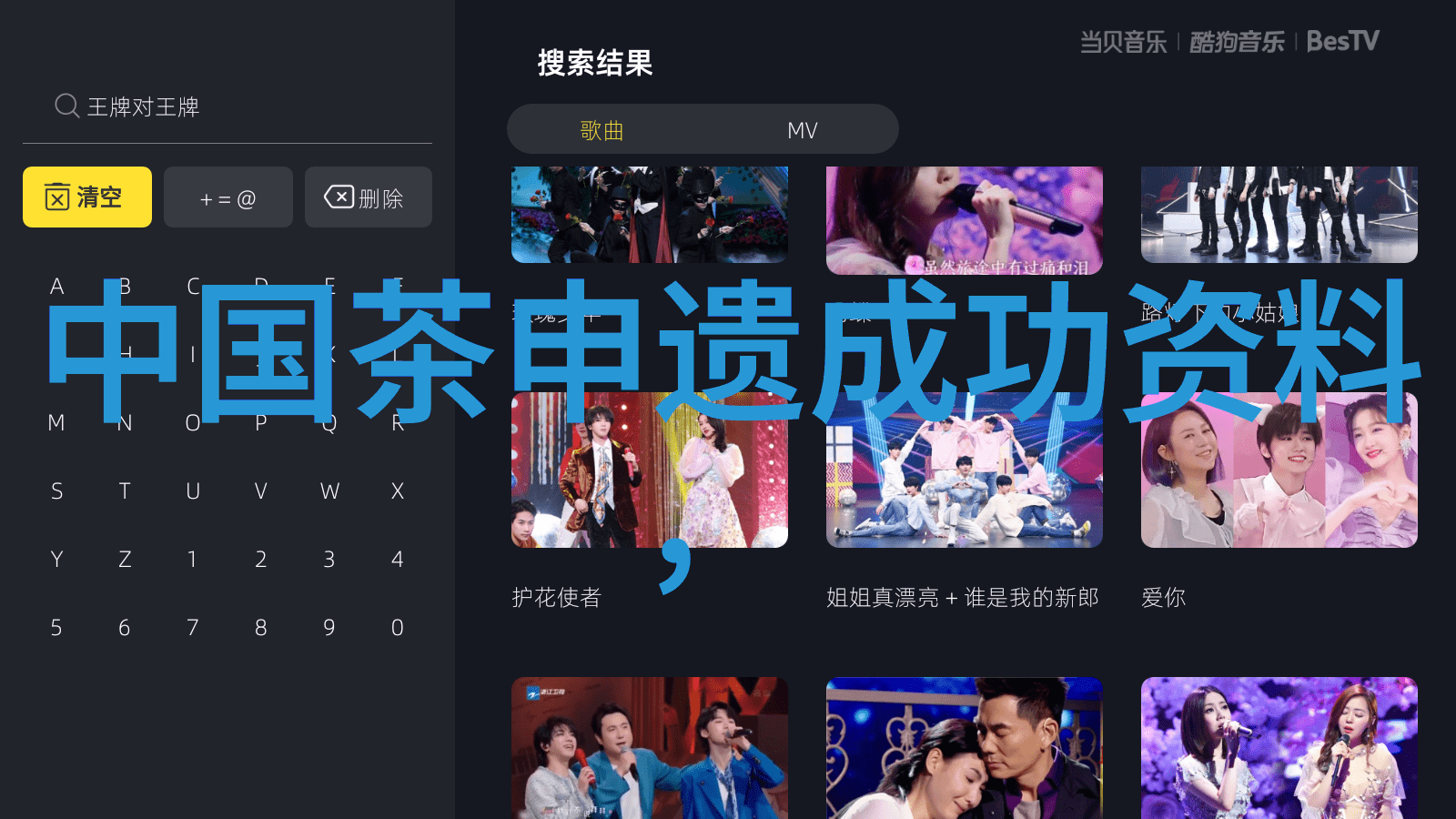Viewport: 1456px width, 819px height.
Task: Delete the last character with 删除
Action: pyautogui.click(x=369, y=197)
